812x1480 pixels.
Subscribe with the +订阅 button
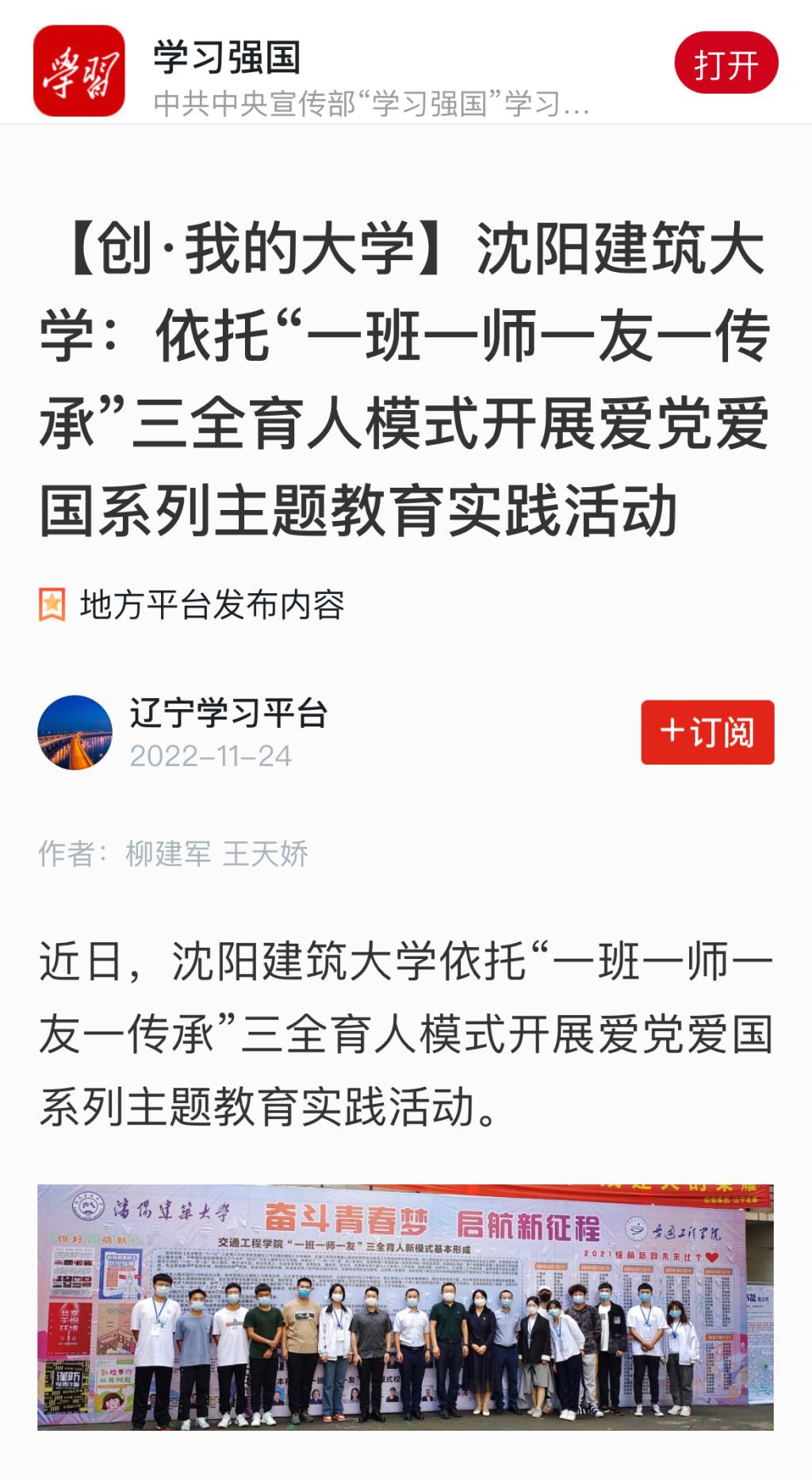pos(707,732)
